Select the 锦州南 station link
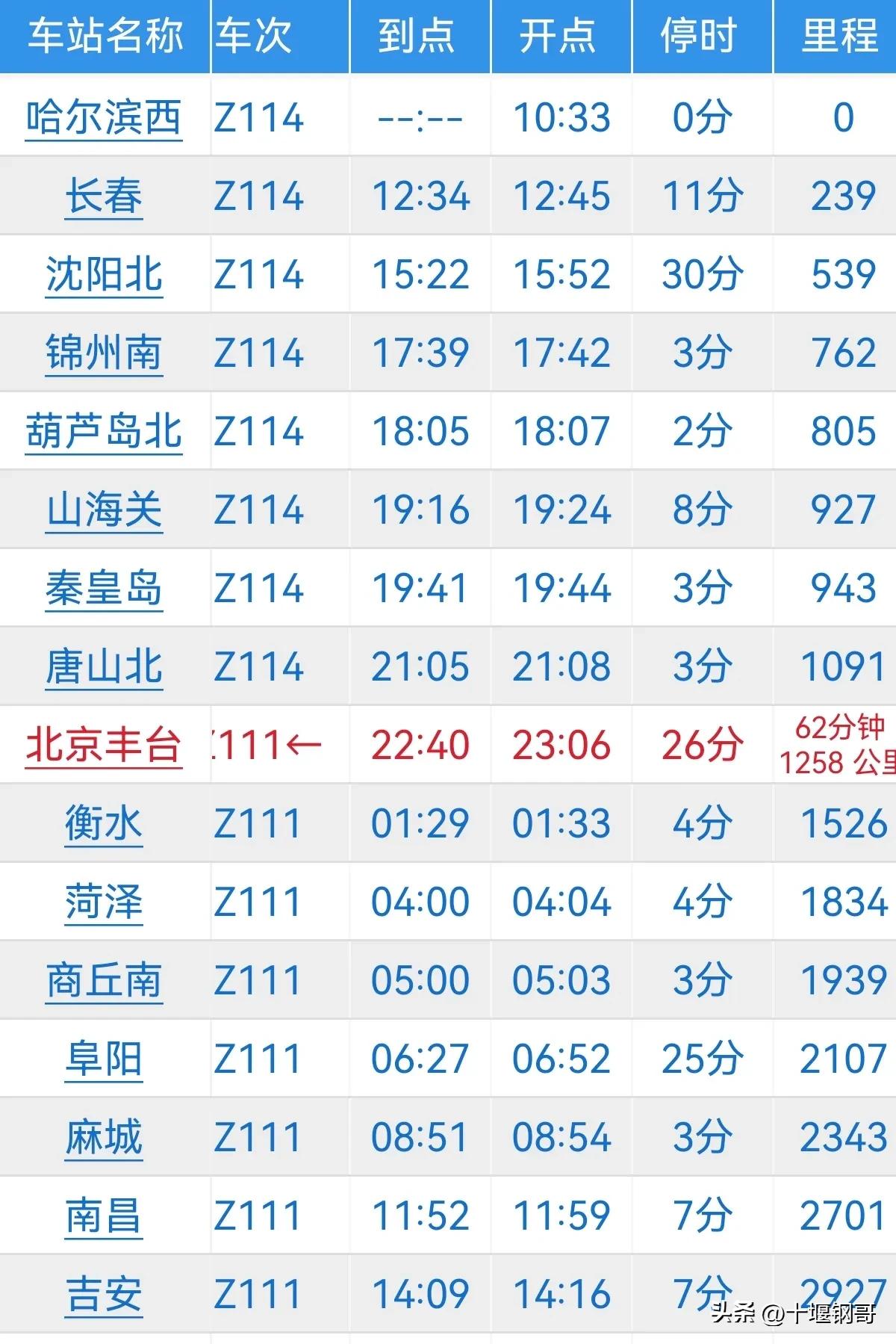 coord(104,353)
